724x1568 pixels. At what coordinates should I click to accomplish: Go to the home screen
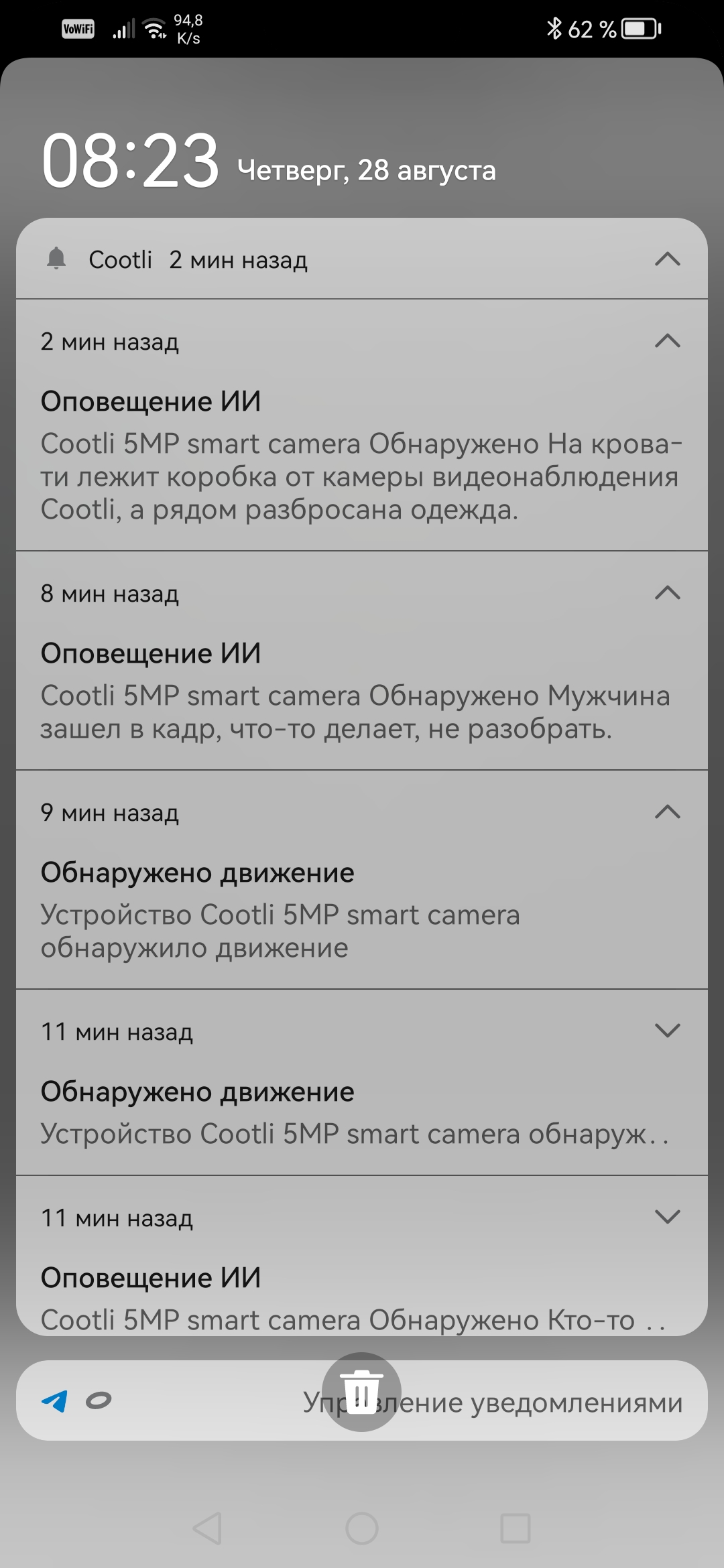[x=362, y=1528]
